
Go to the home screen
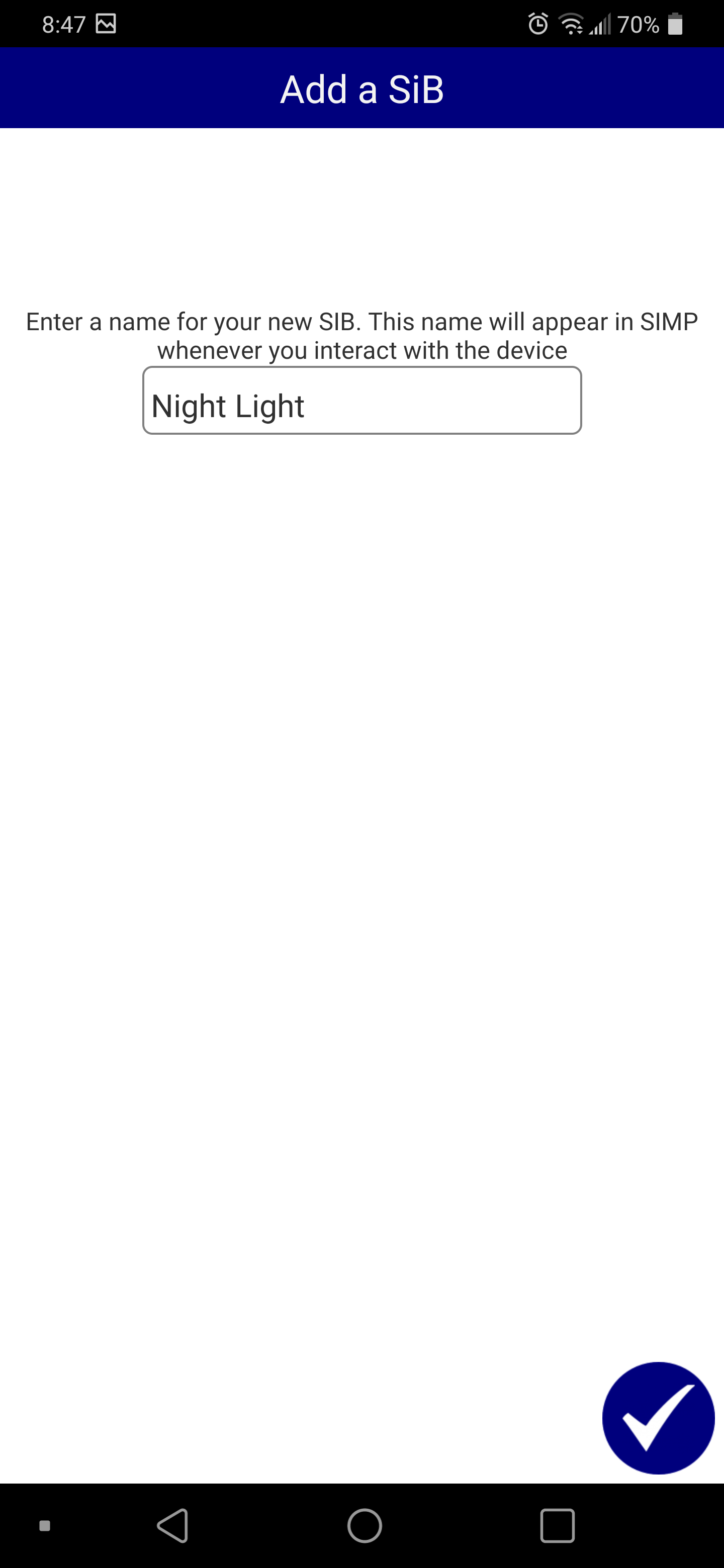pos(364,1525)
